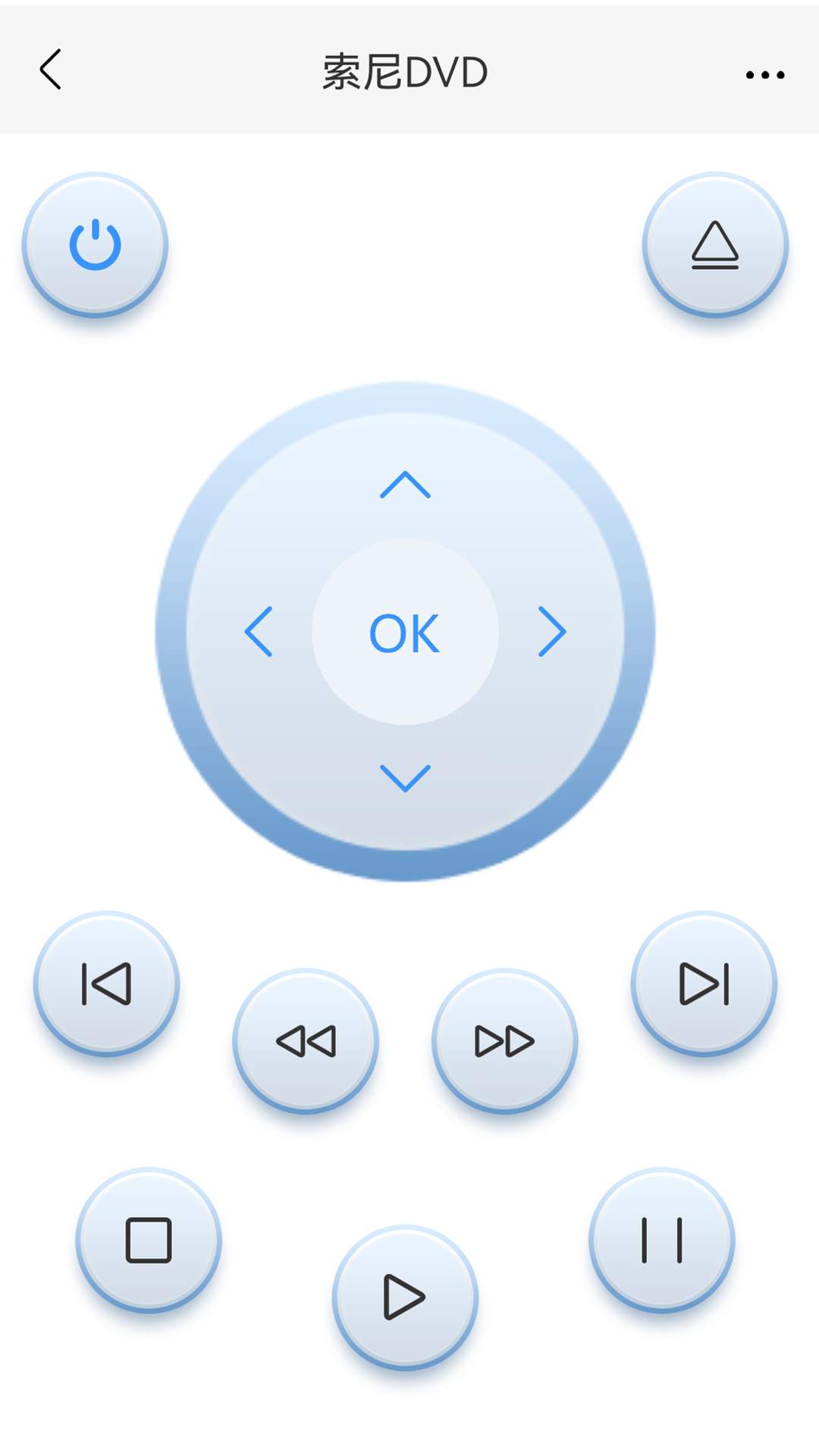The image size is (819, 1456).
Task: Rewind the DVD playback
Action: [x=306, y=1041]
